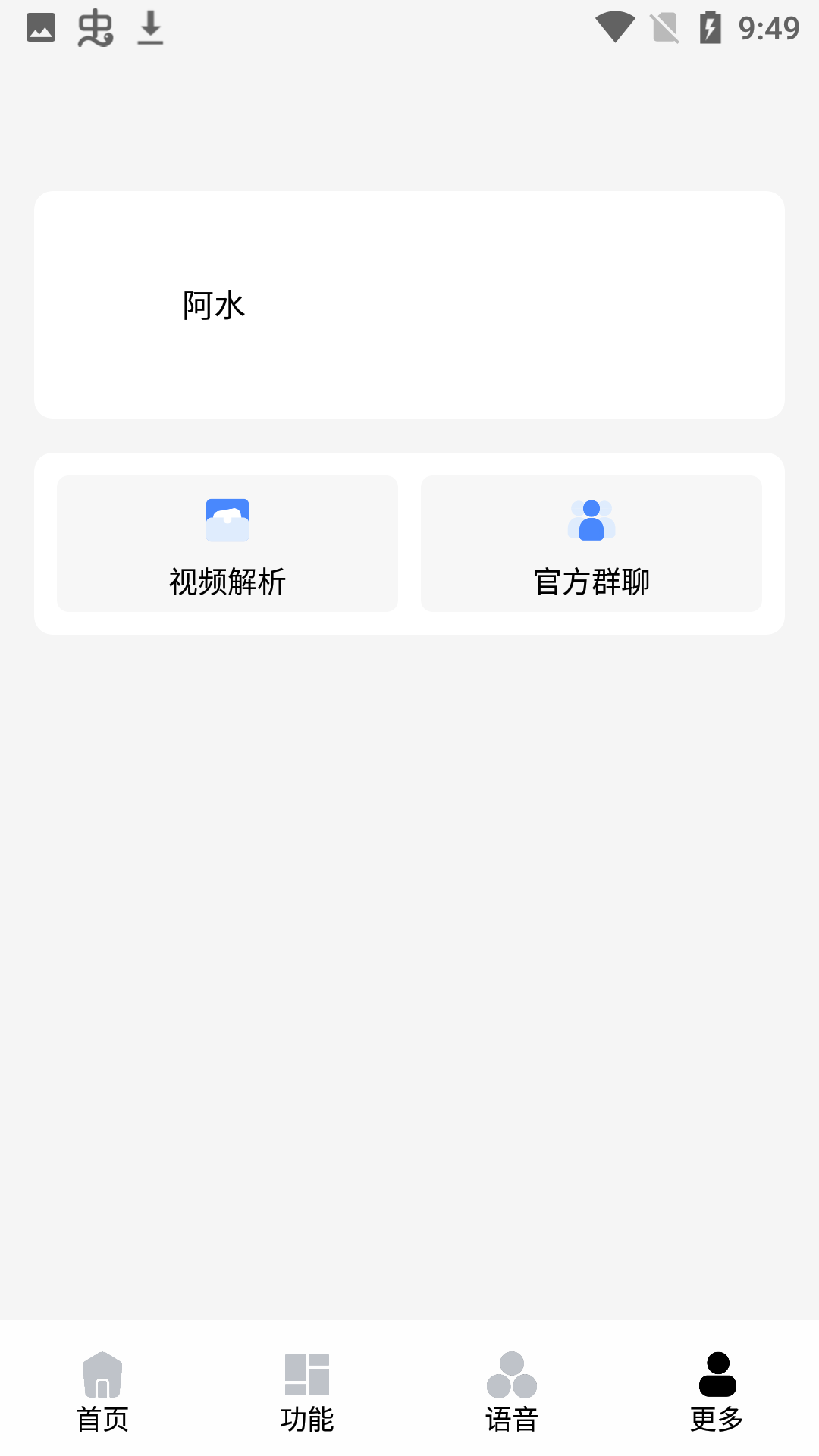819x1456 pixels.
Task: Open 官方群聊 official group chat
Action: click(591, 543)
